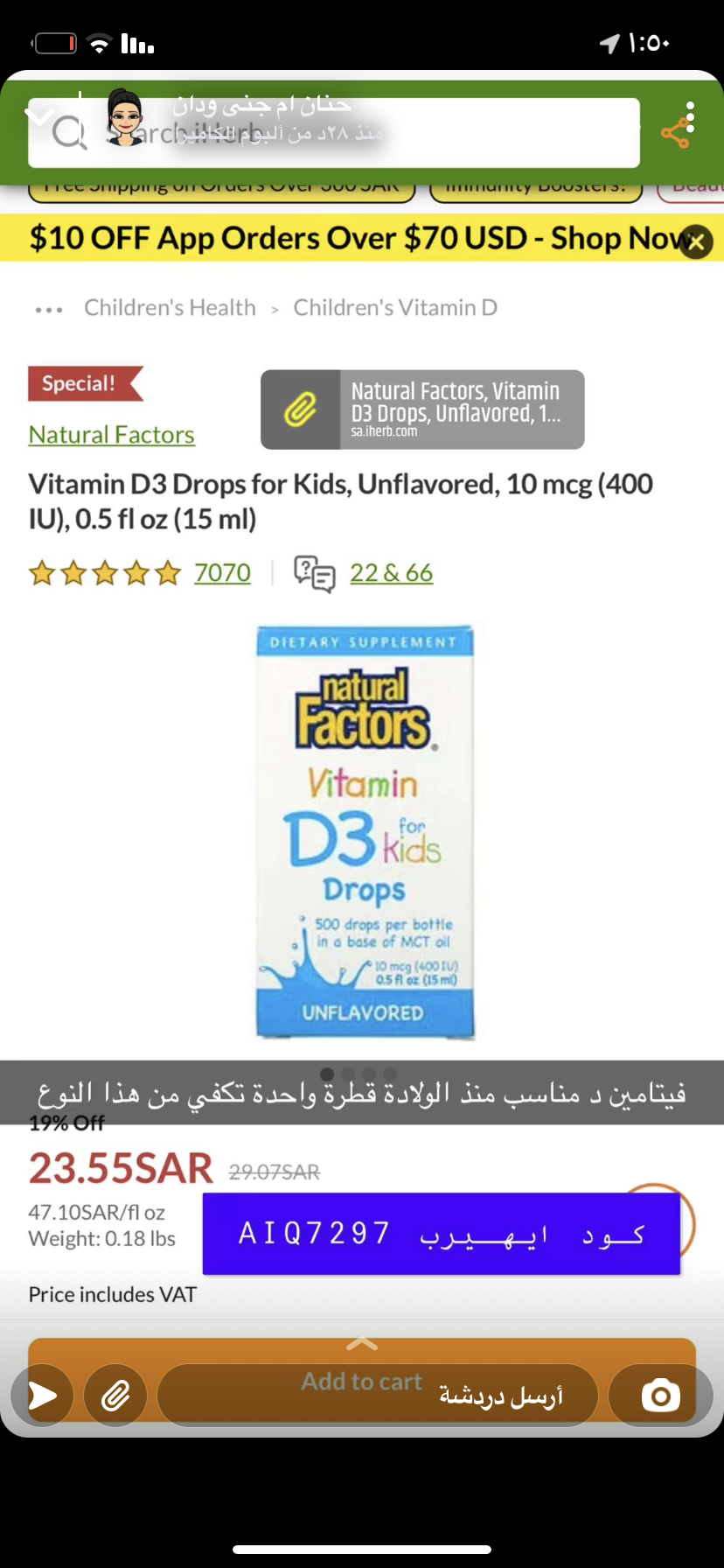Open the three-dot overflow menu
The image size is (724, 1568).
691,115
